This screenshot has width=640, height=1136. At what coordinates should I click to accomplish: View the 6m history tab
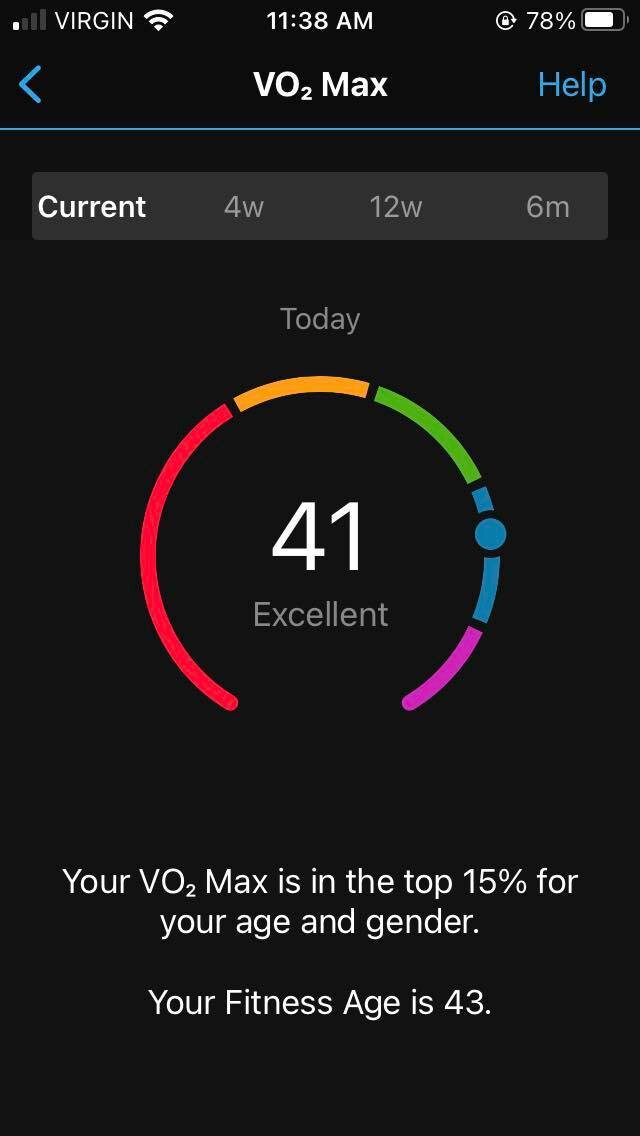click(547, 207)
